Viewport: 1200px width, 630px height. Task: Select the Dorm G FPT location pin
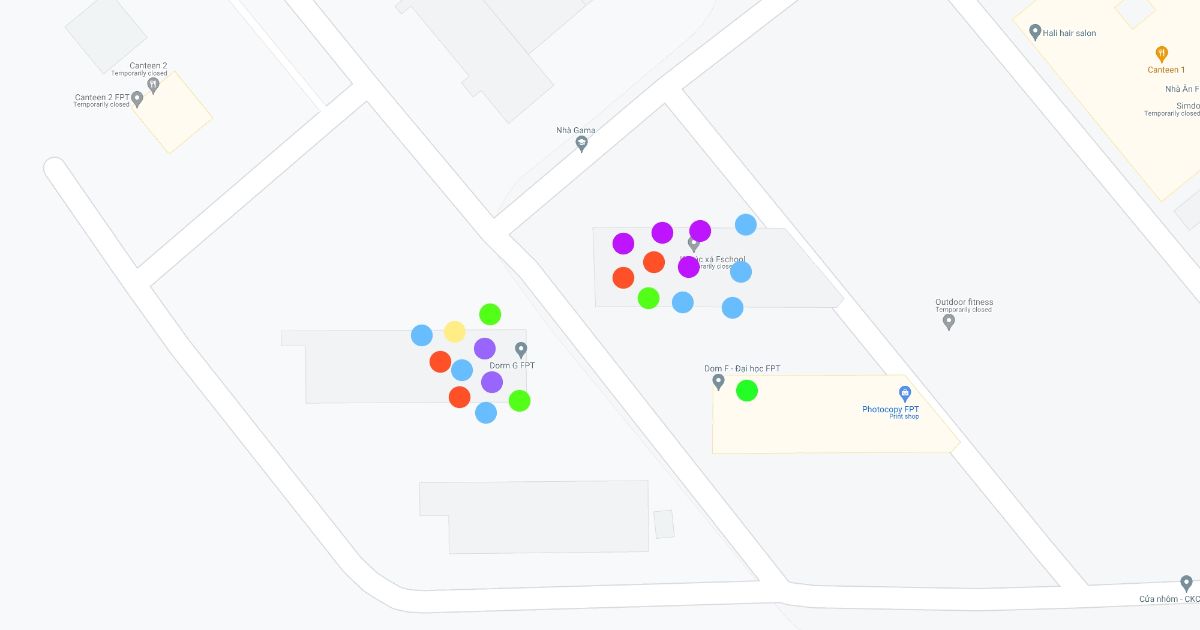pos(521,350)
